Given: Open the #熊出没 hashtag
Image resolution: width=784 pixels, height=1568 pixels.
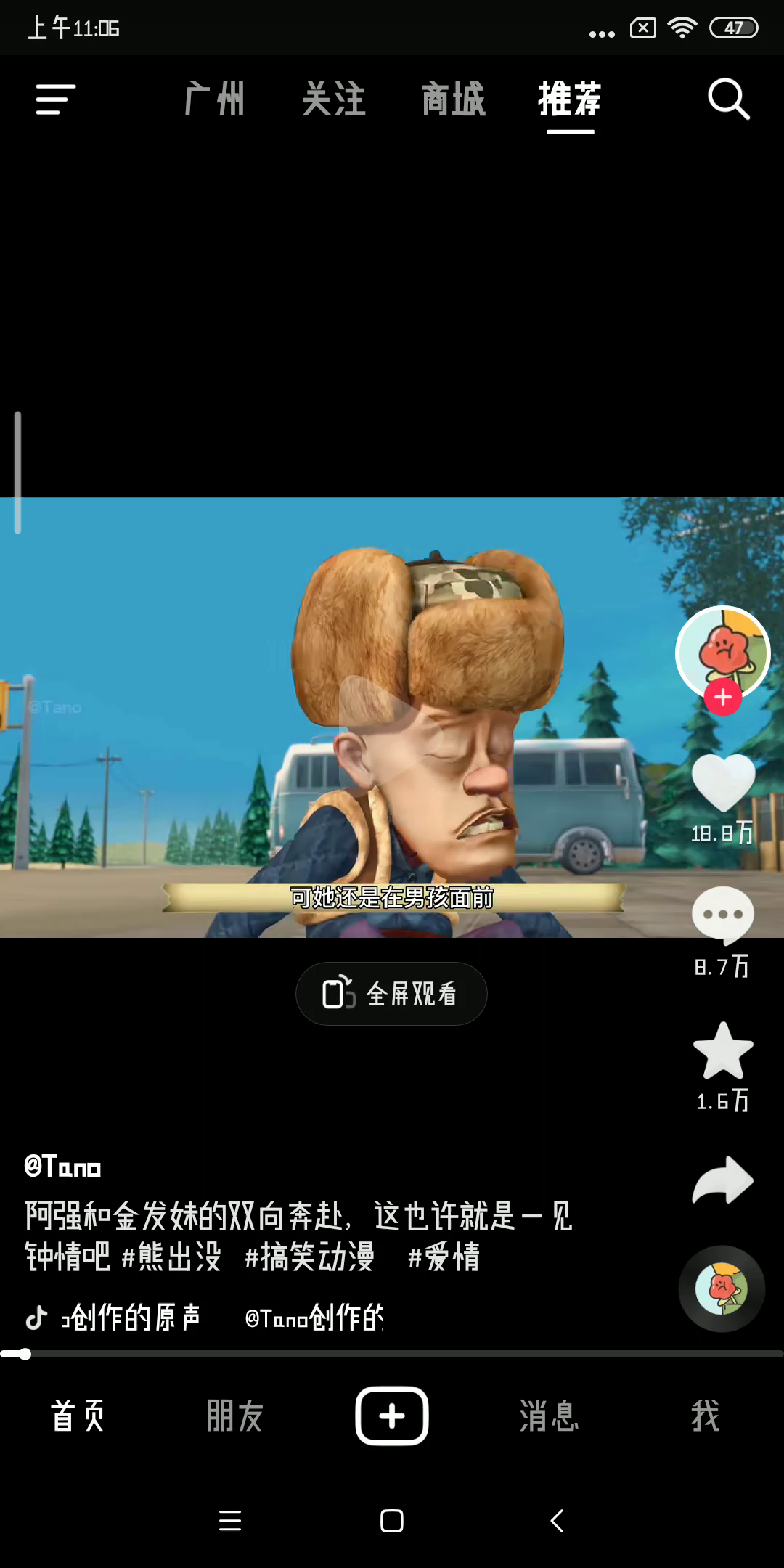Looking at the screenshot, I should [171, 1257].
